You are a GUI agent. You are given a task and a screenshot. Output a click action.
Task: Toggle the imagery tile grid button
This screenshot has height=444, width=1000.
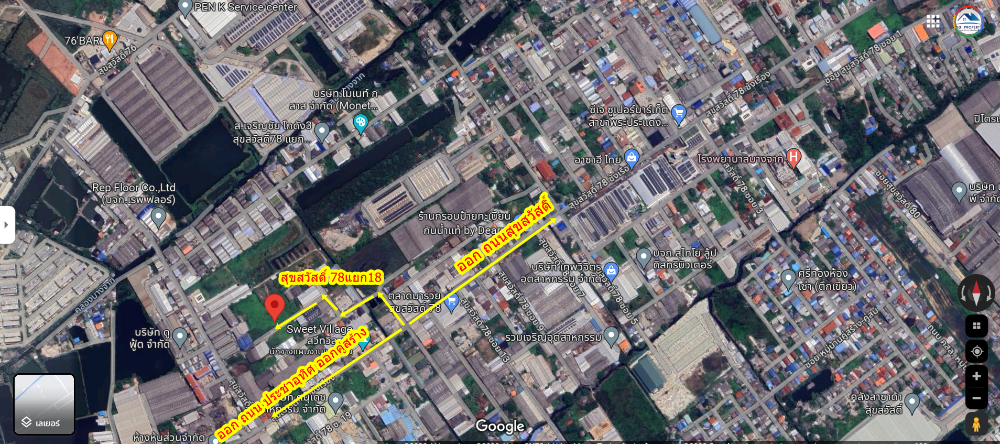click(x=976, y=326)
